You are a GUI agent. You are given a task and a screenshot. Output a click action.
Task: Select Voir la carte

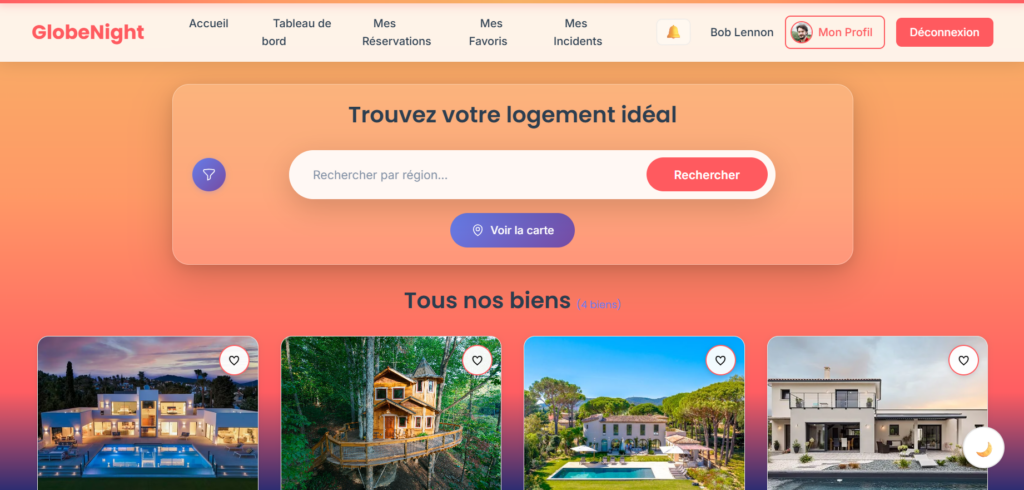(512, 230)
